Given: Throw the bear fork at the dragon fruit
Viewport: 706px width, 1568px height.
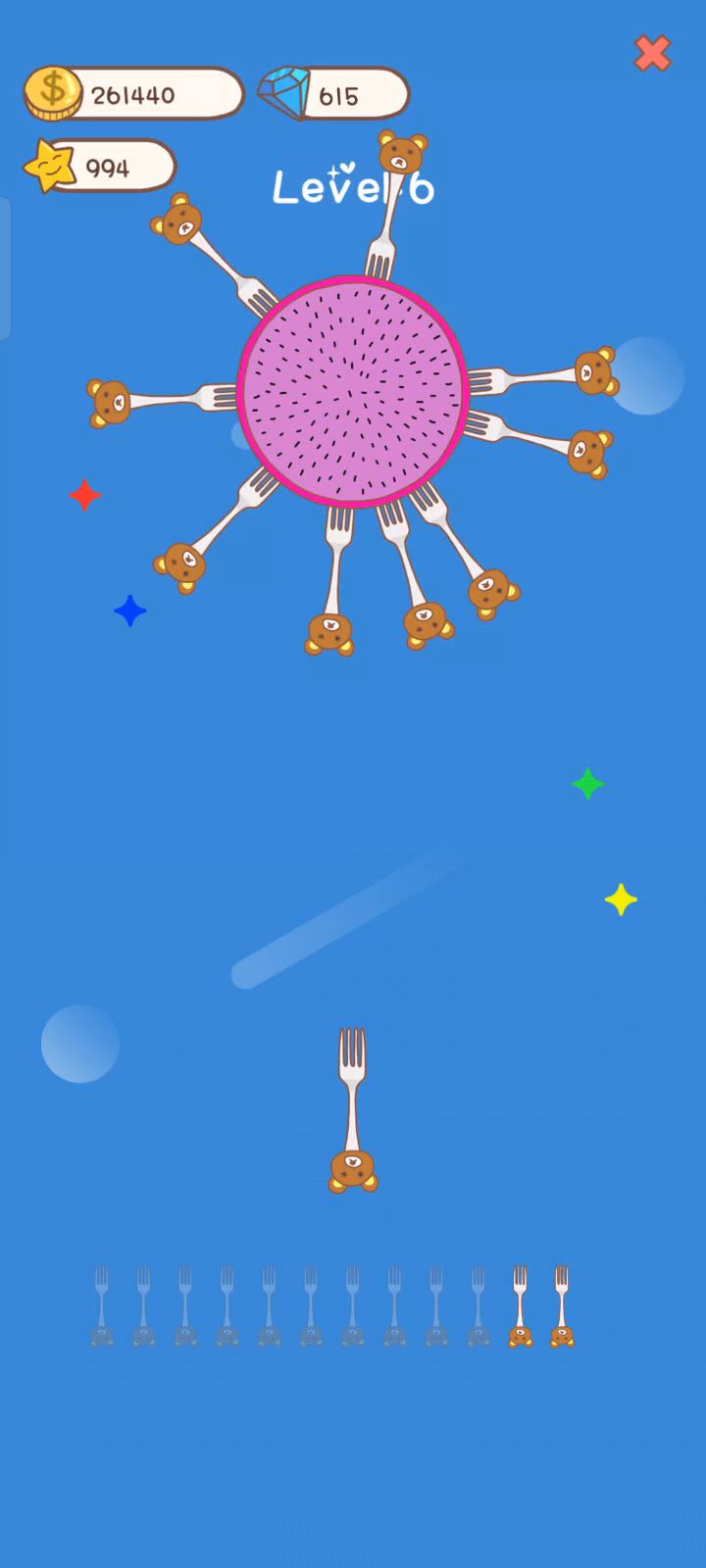Looking at the screenshot, I should pyautogui.click(x=353, y=1107).
